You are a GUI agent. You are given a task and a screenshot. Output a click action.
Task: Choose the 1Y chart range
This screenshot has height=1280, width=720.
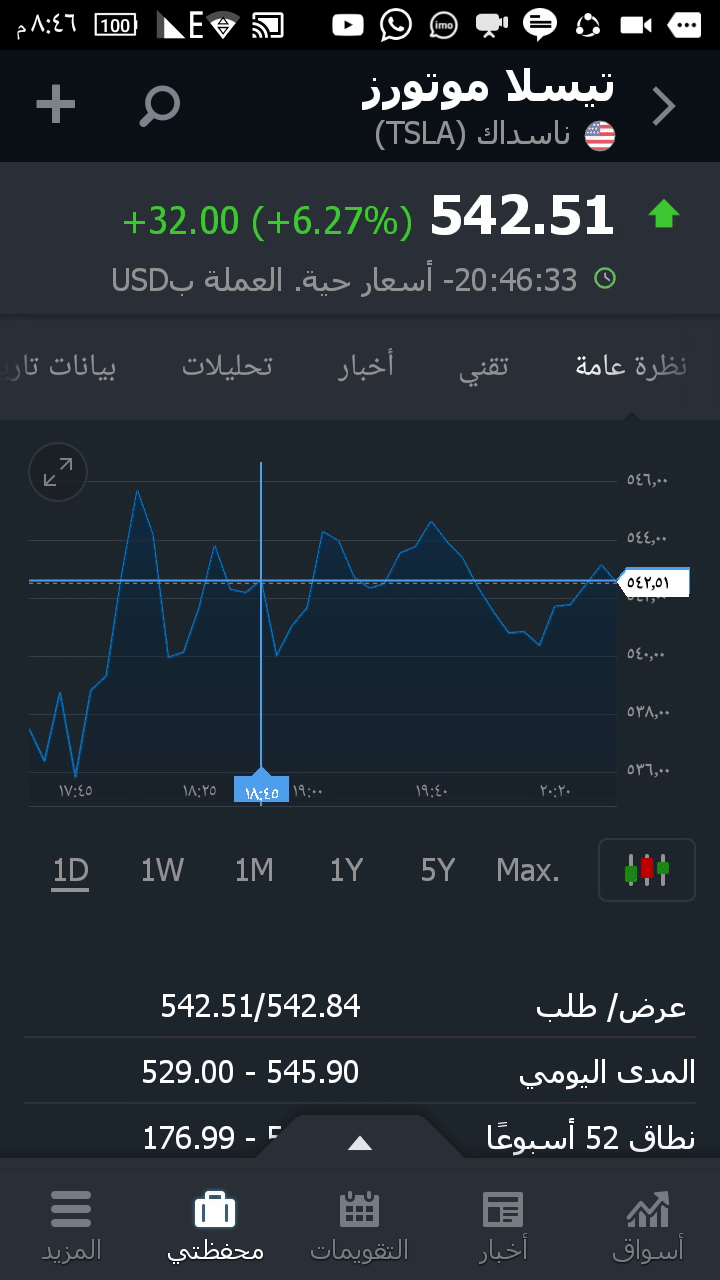[346, 870]
